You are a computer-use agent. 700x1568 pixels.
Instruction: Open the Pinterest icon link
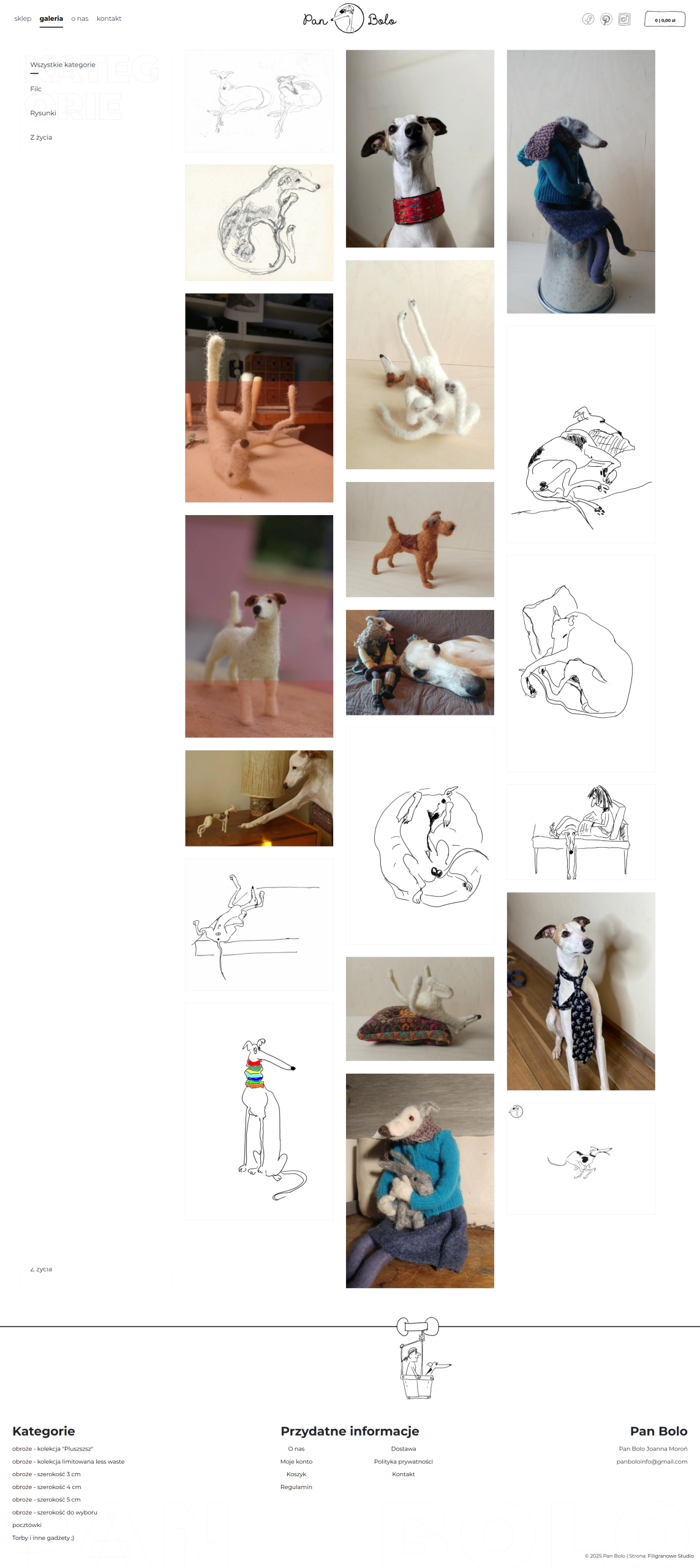coord(606,19)
